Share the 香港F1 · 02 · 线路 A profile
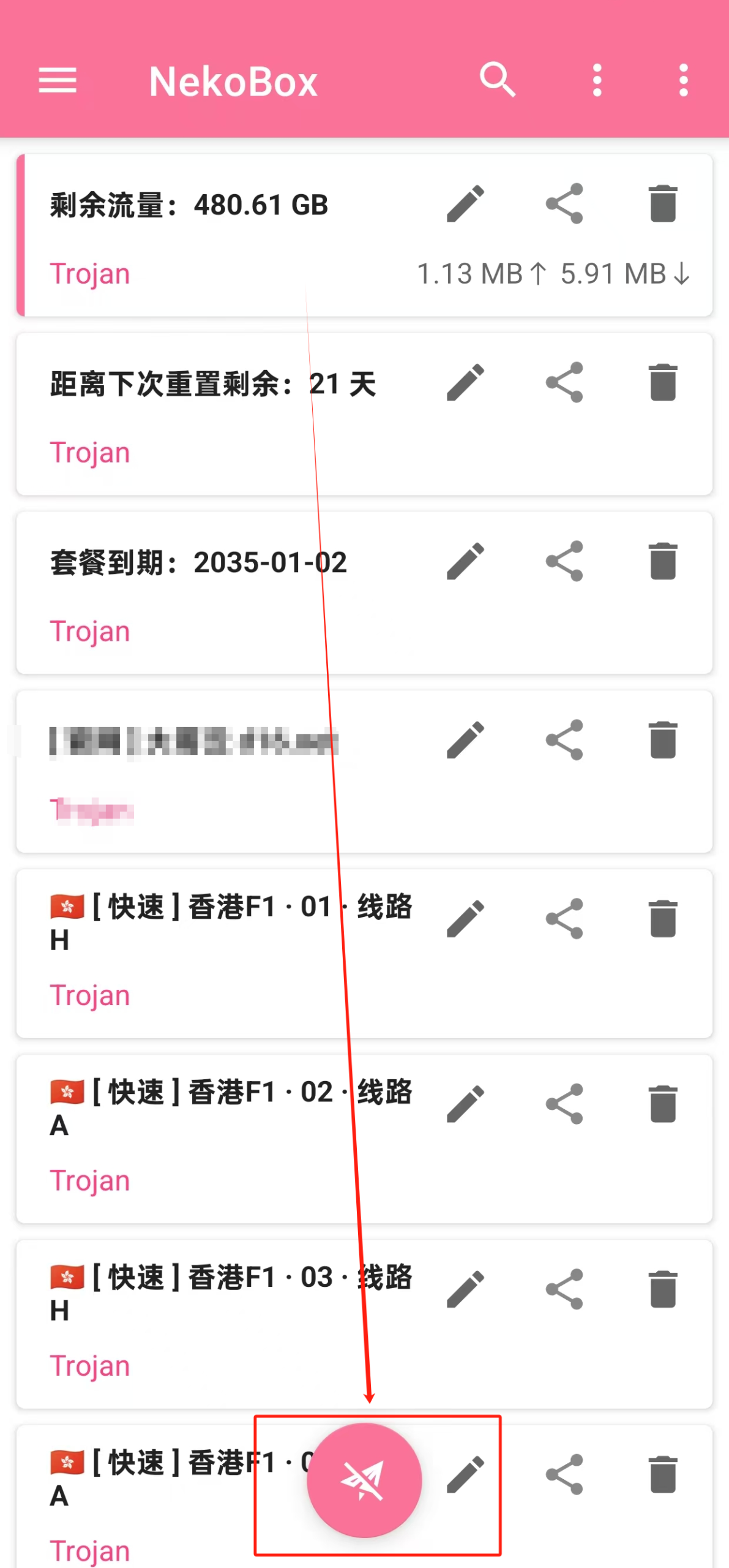 (564, 1104)
